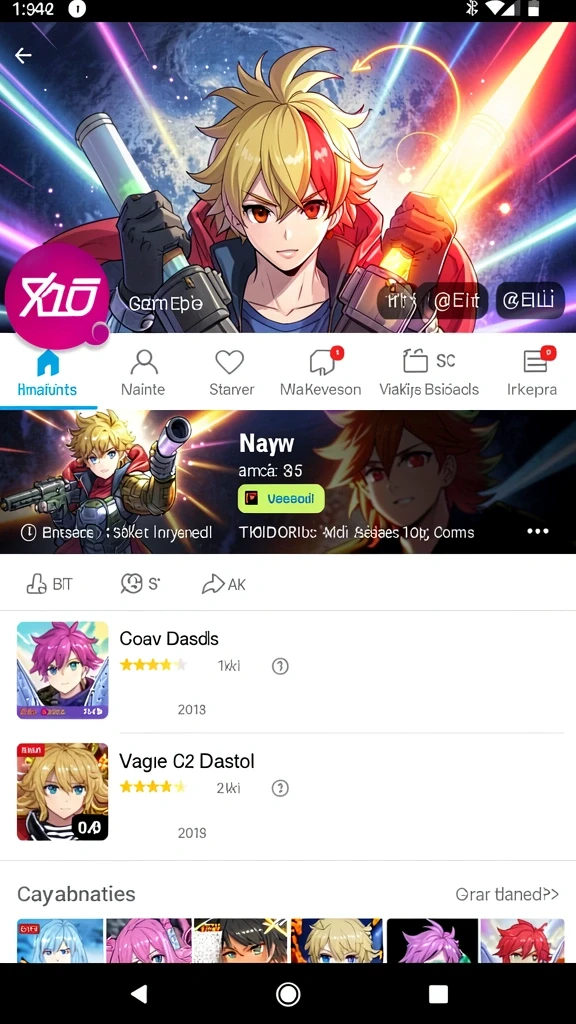The height and width of the screenshot is (1024, 576).
Task: Tap info icon beside Vagie C2 Dastol rating
Action: (x=280, y=788)
